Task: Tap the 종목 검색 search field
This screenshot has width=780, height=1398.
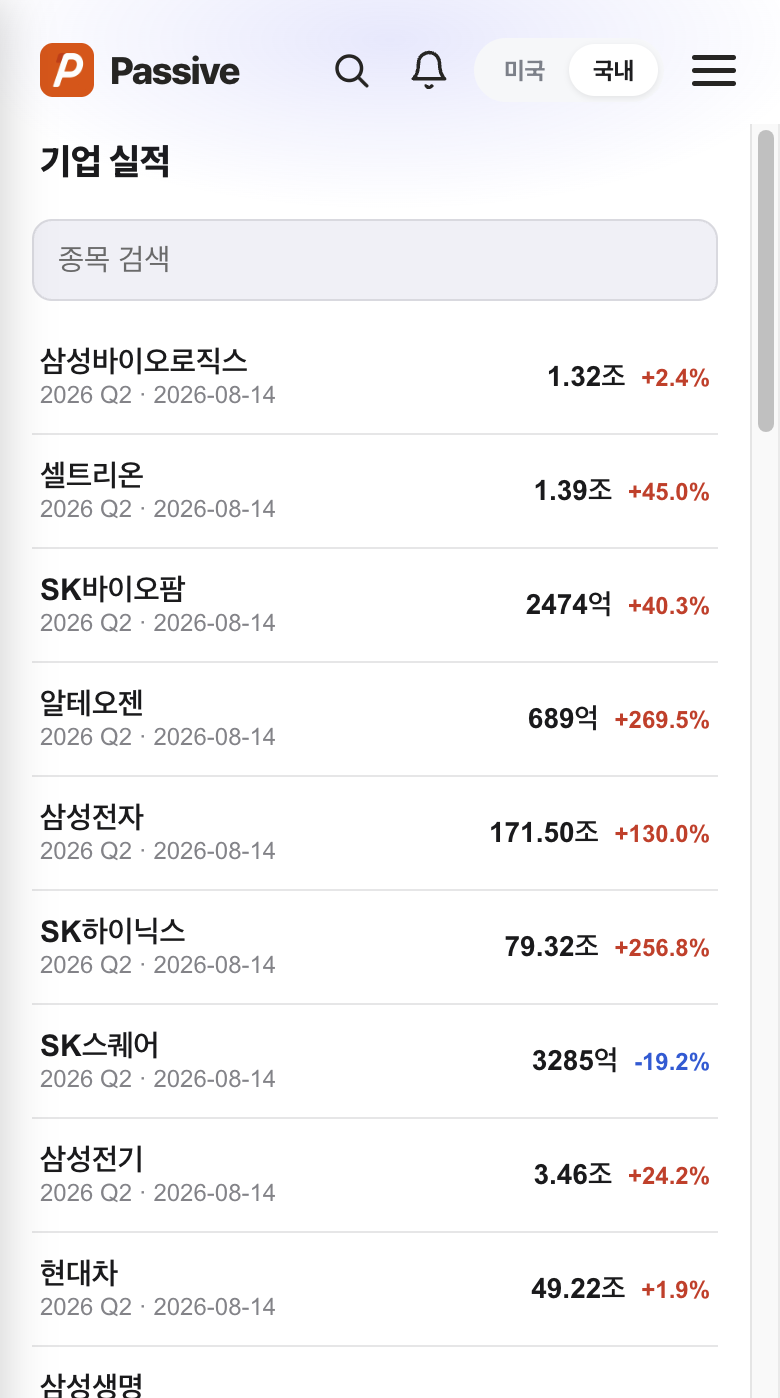Action: click(x=375, y=260)
